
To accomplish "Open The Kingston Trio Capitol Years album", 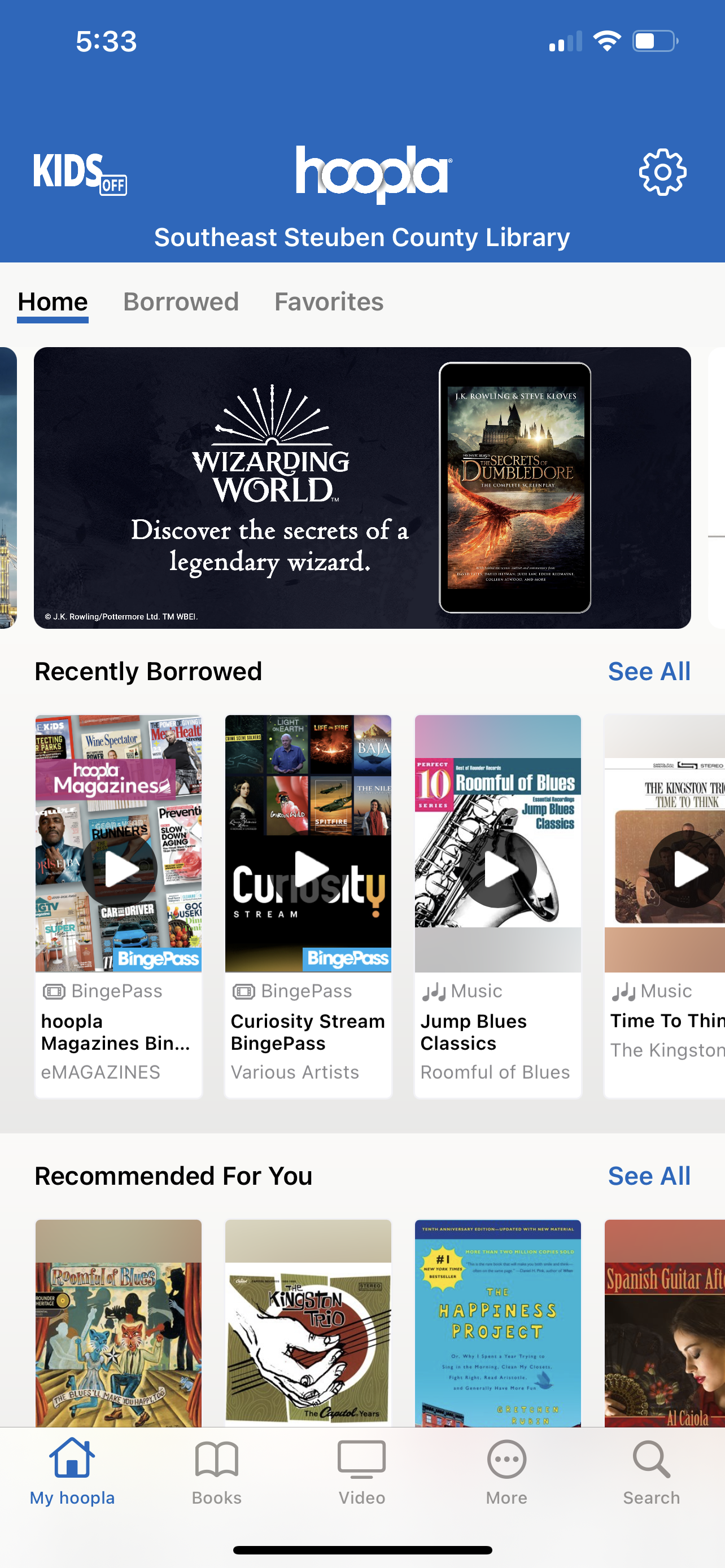I will point(308,1324).
